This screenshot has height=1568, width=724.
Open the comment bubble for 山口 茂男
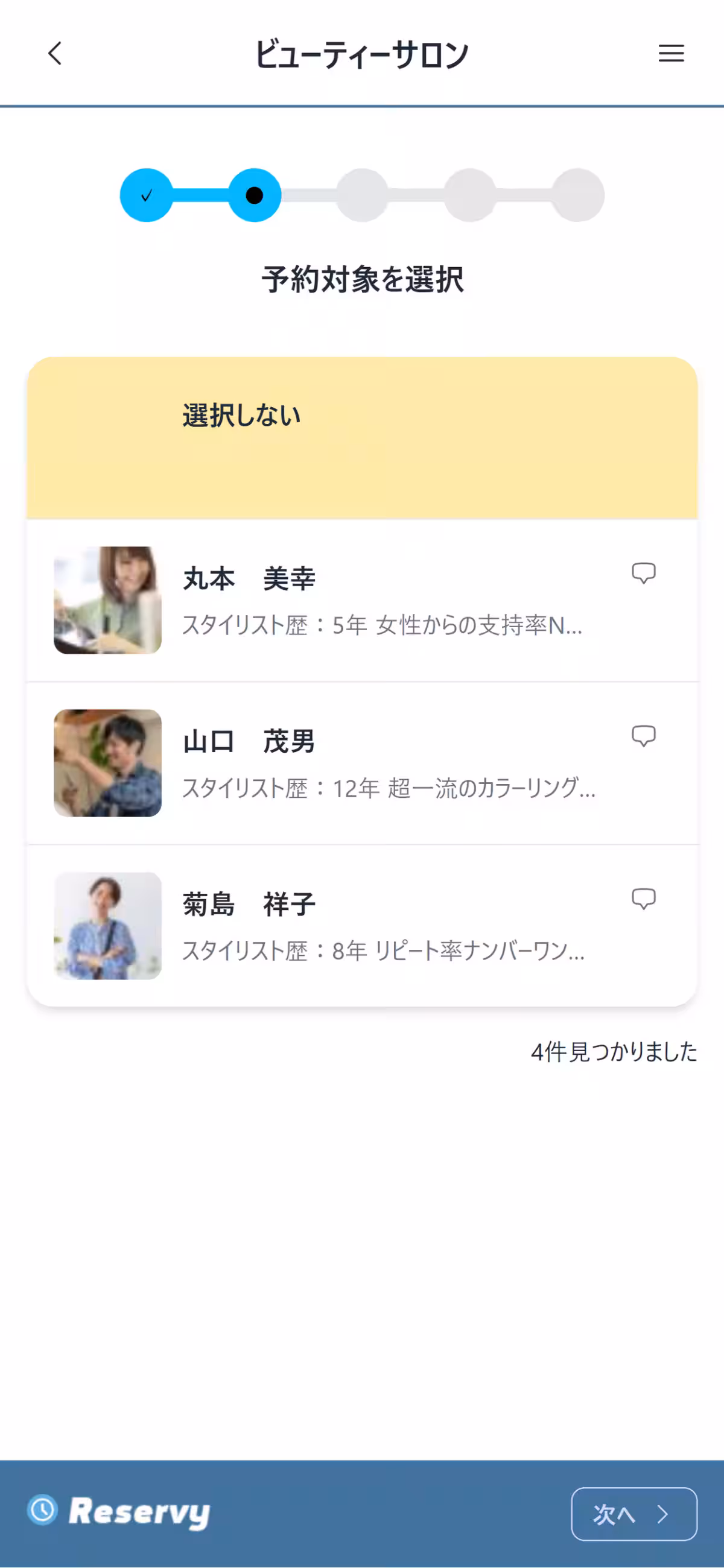[644, 735]
